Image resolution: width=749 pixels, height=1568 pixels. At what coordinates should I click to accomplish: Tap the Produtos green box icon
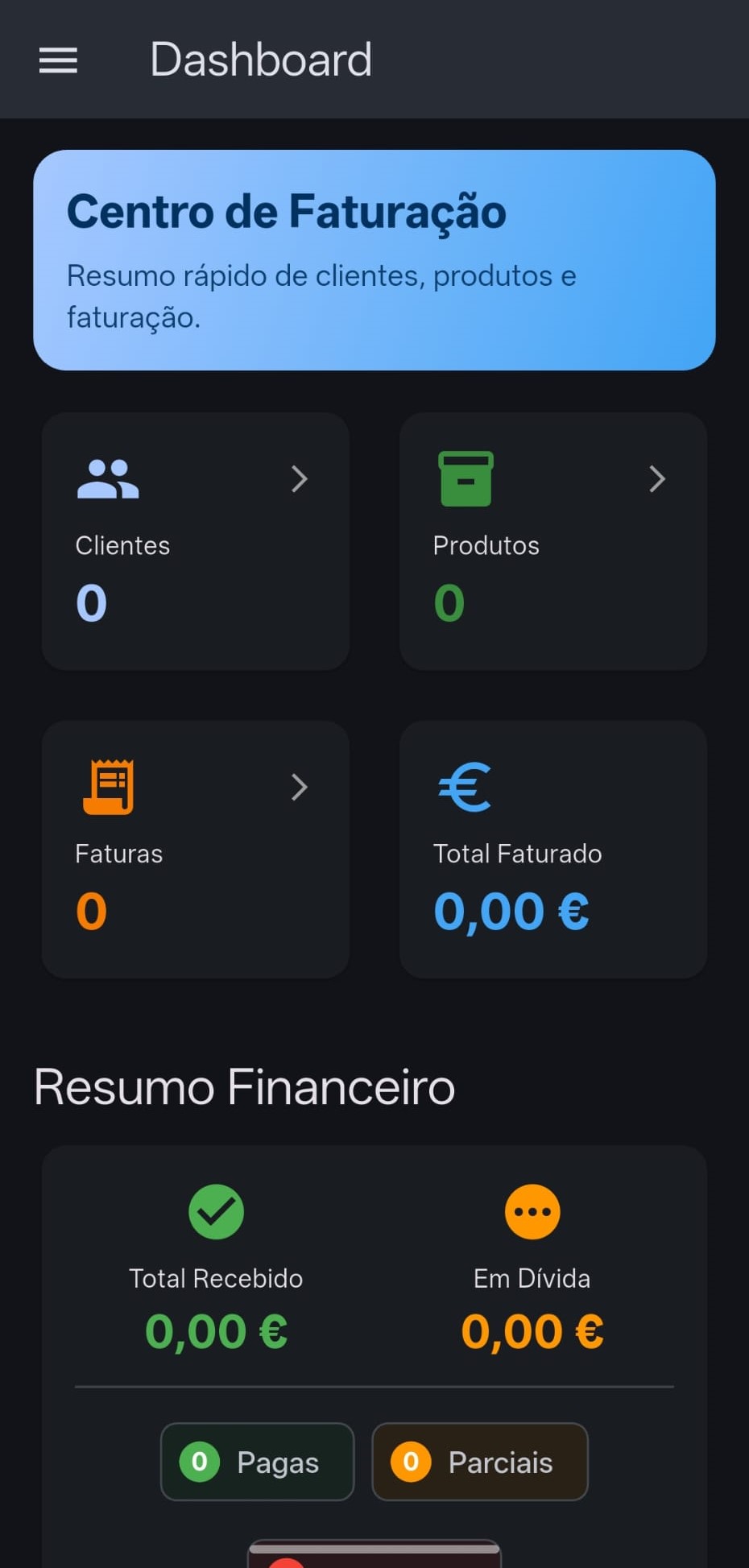[x=466, y=479]
